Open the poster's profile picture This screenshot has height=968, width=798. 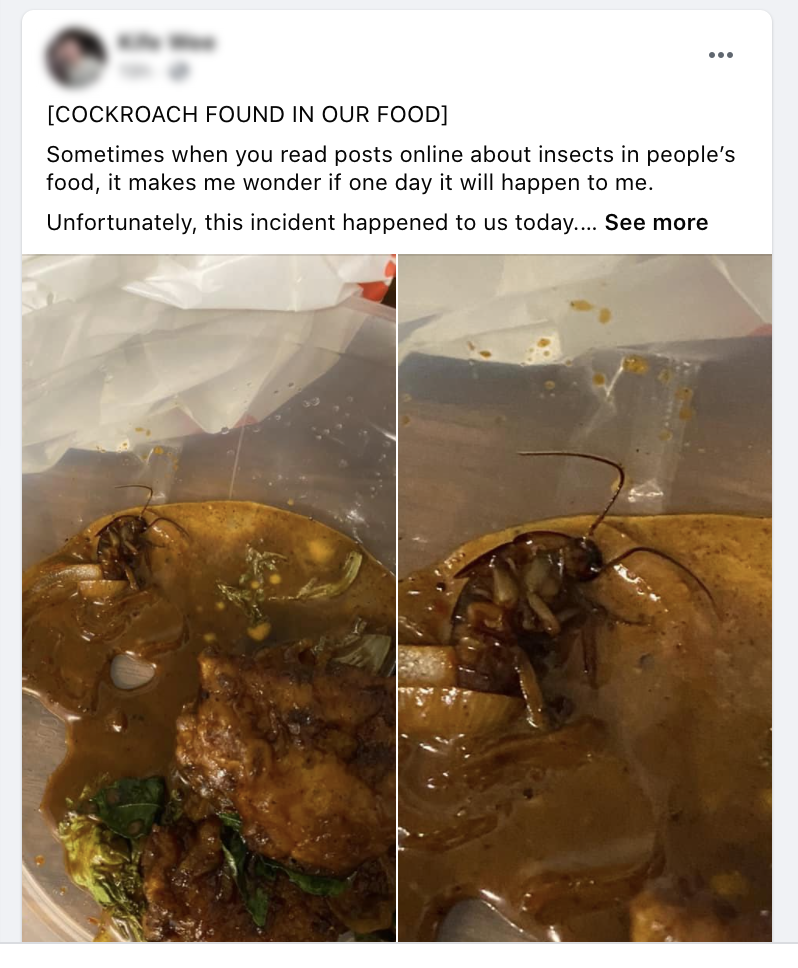pyautogui.click(x=76, y=57)
